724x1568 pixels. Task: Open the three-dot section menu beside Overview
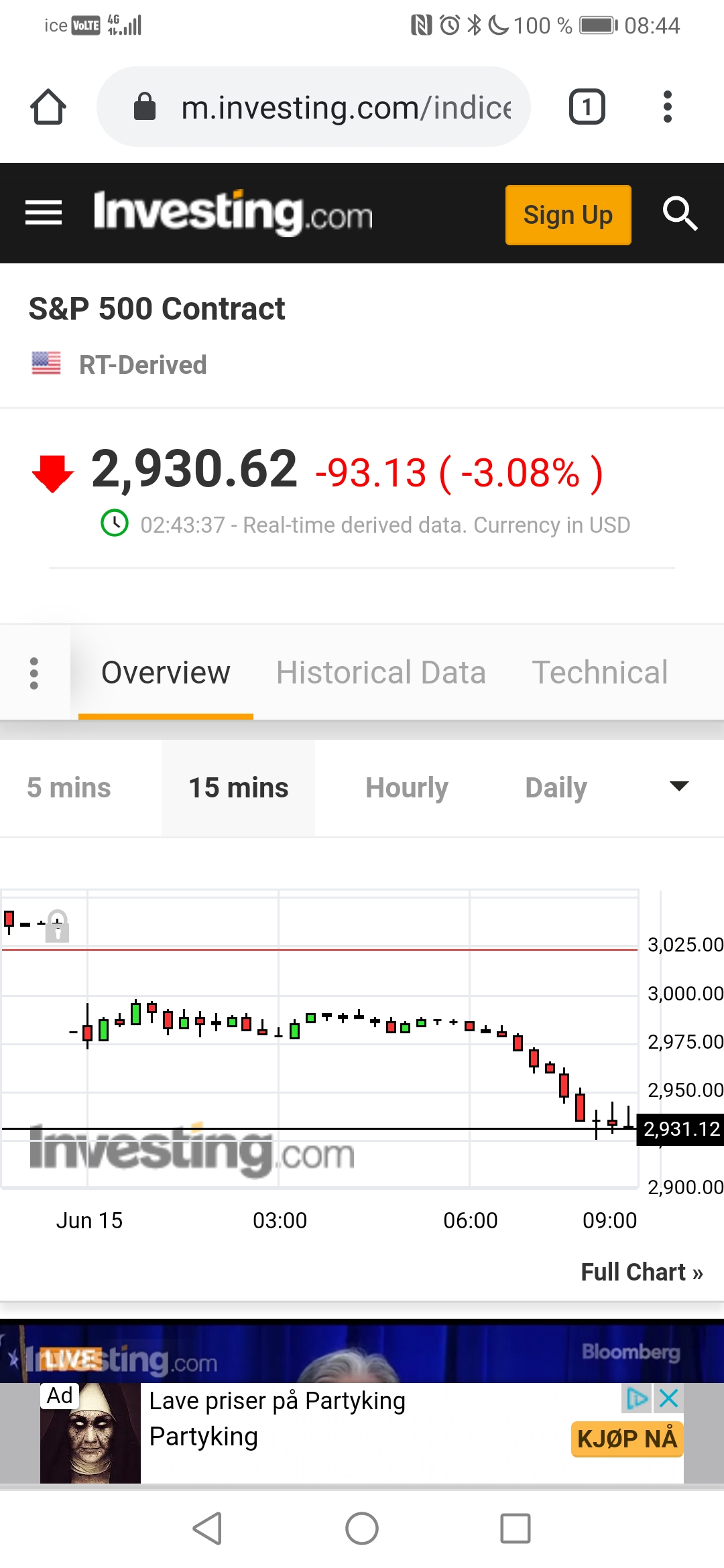click(x=34, y=673)
